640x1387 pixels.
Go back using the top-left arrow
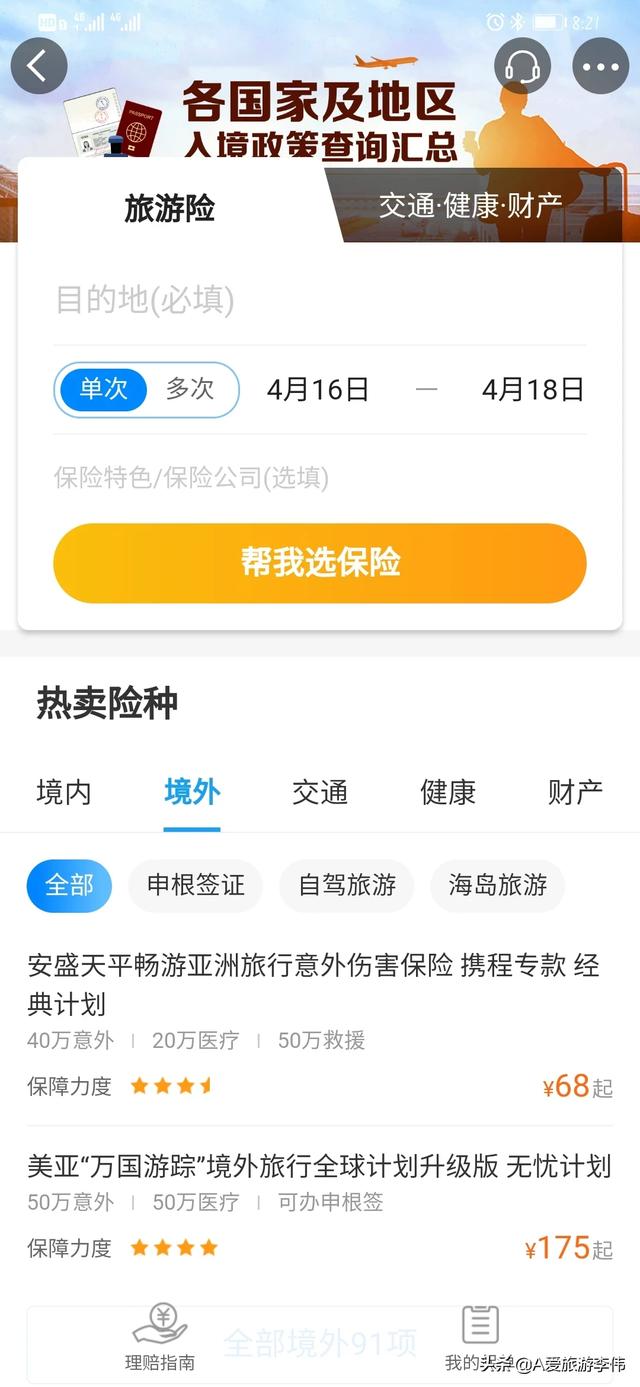39,66
